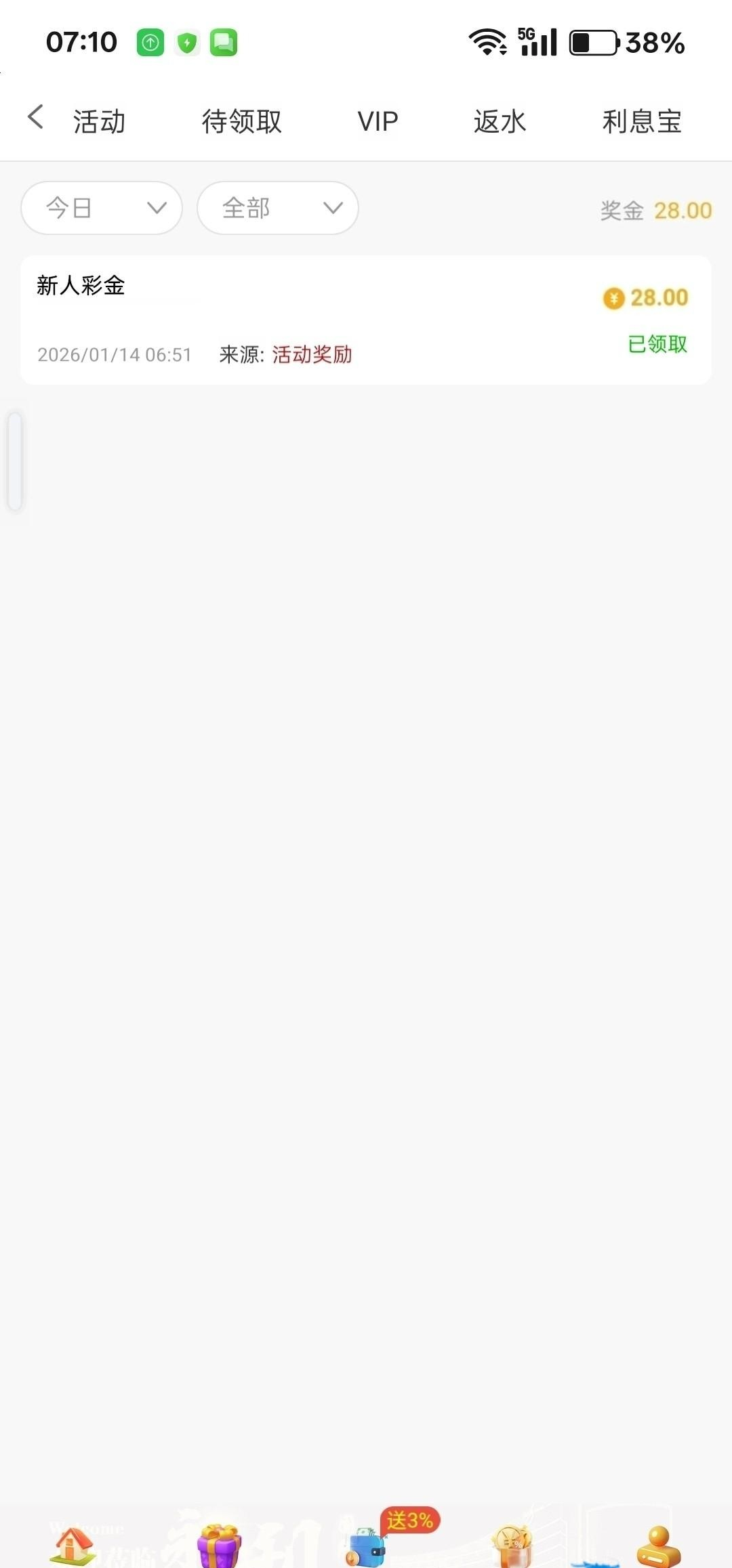
Task: Go back using the top arrow
Action: click(x=35, y=118)
